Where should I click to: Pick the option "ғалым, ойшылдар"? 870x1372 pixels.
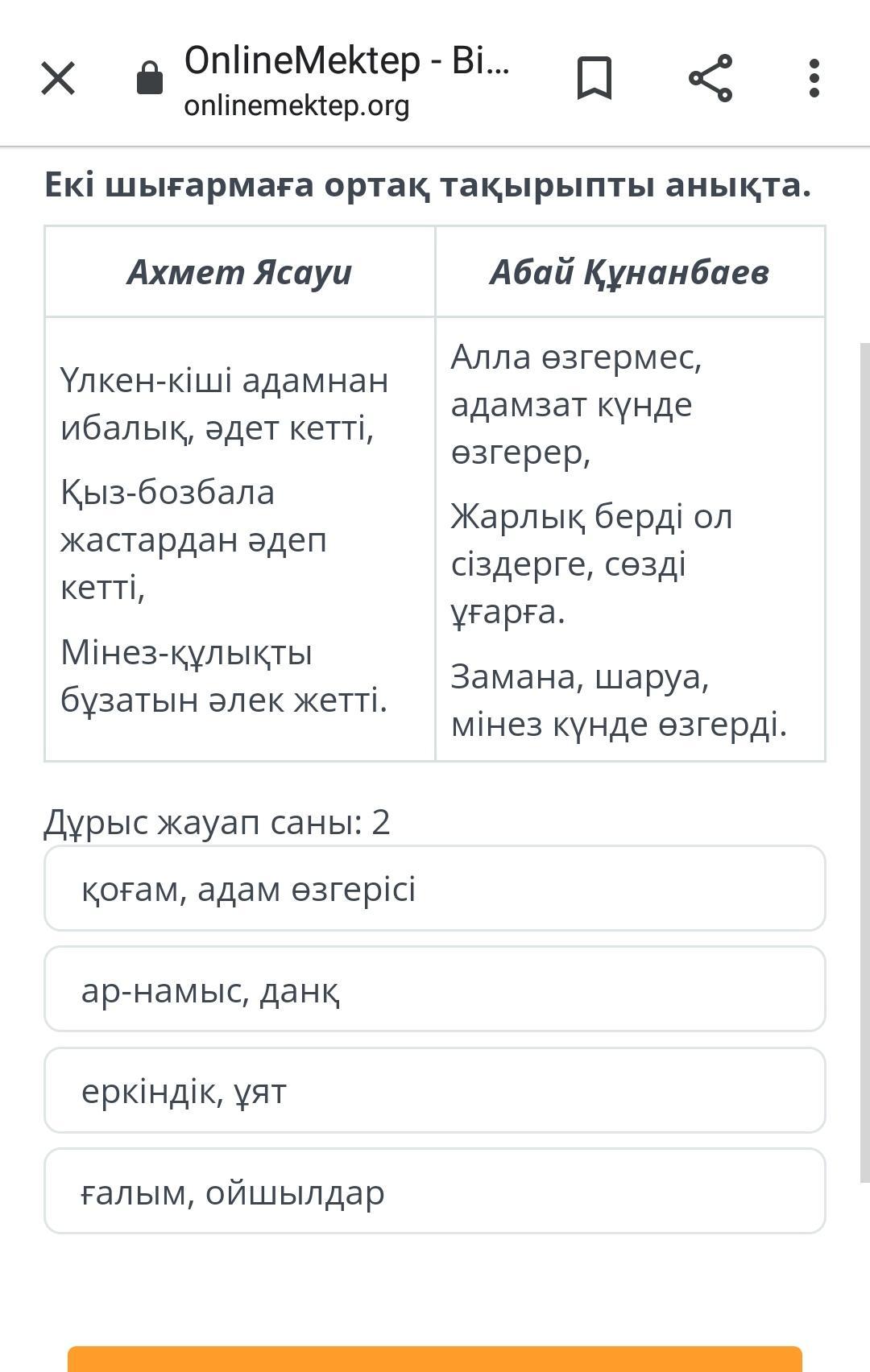click(434, 1192)
